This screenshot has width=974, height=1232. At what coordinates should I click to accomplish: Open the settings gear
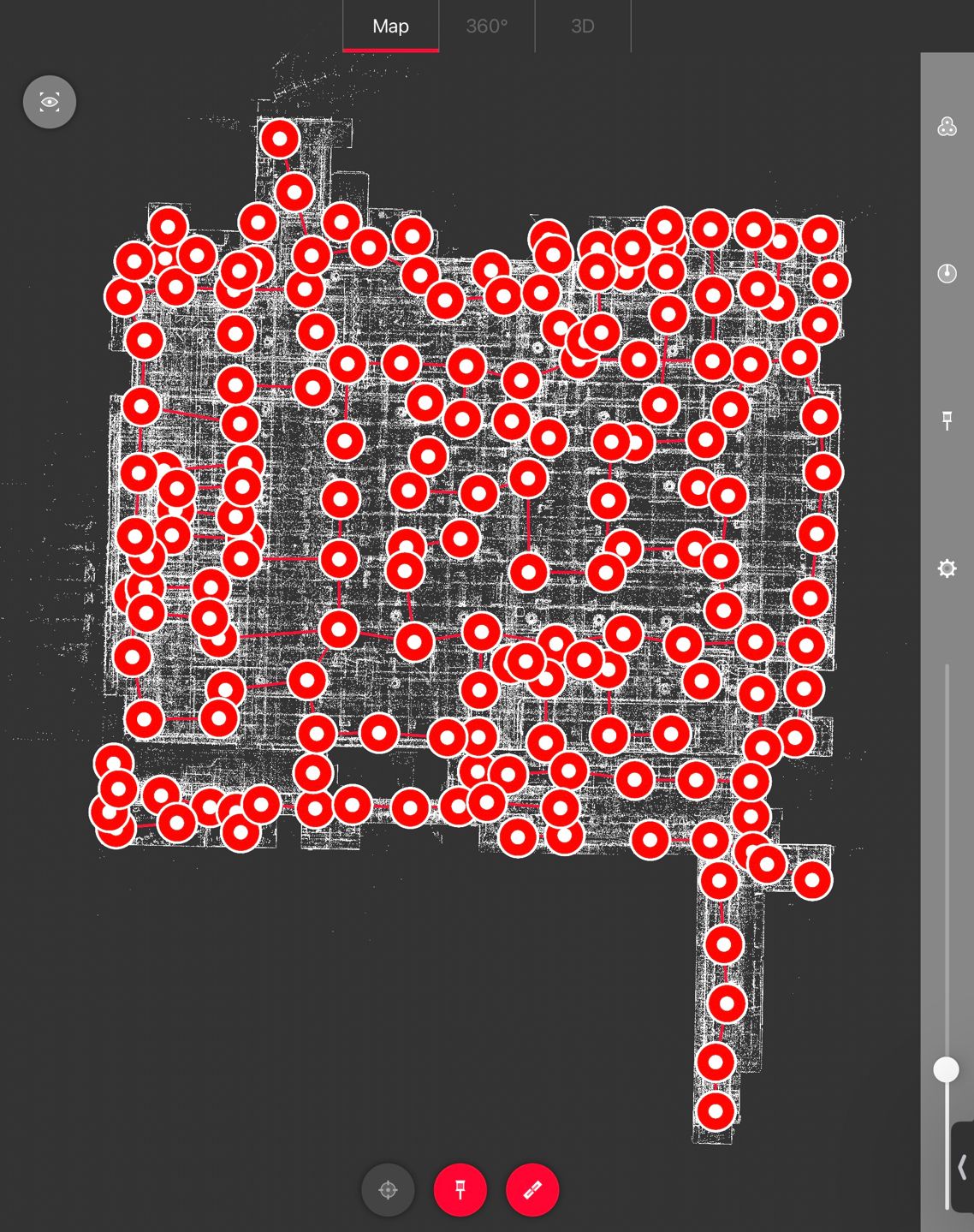[x=947, y=568]
